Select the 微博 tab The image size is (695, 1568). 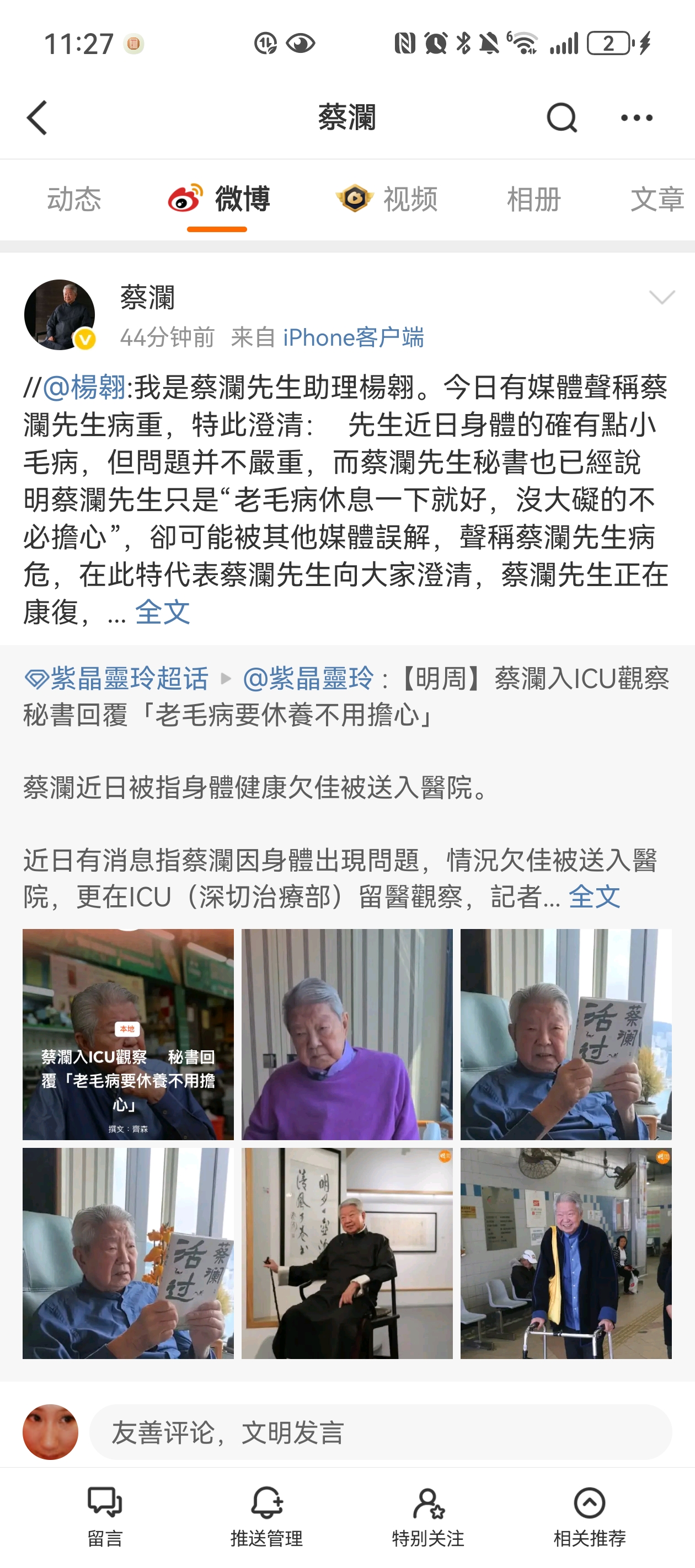coord(220,200)
